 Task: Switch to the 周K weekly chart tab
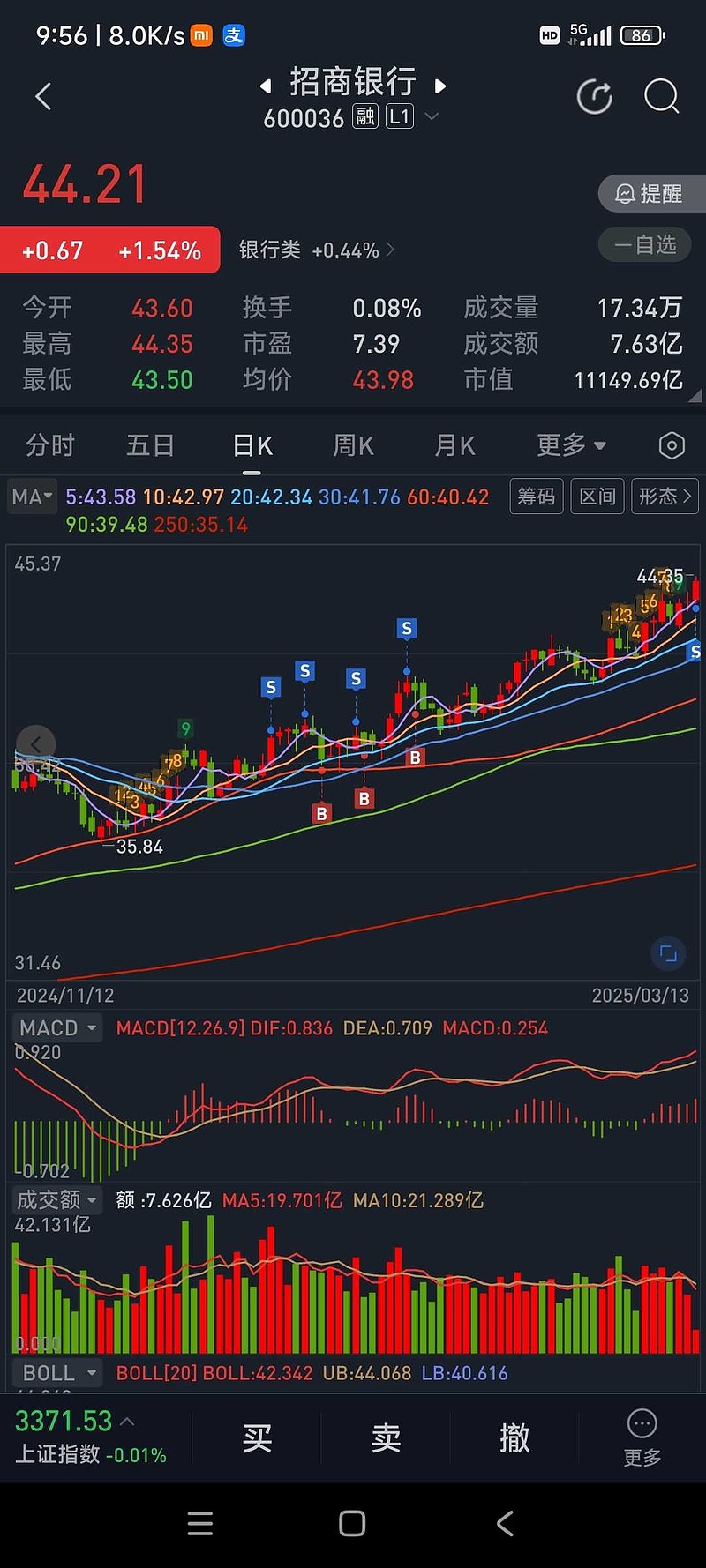352,445
